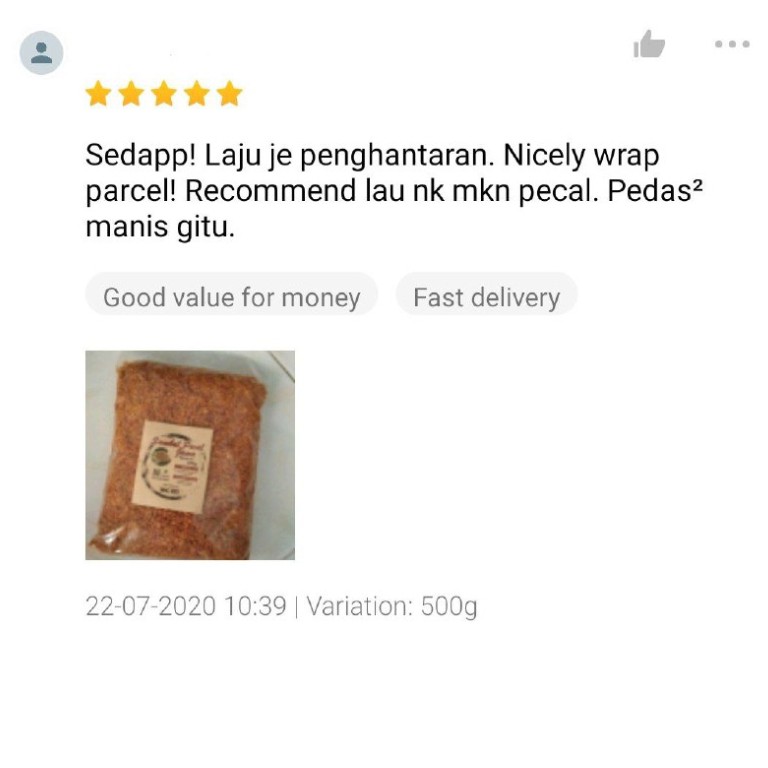Open the review's three-dot overflow menu
The width and height of the screenshot is (768, 768).
(x=732, y=45)
